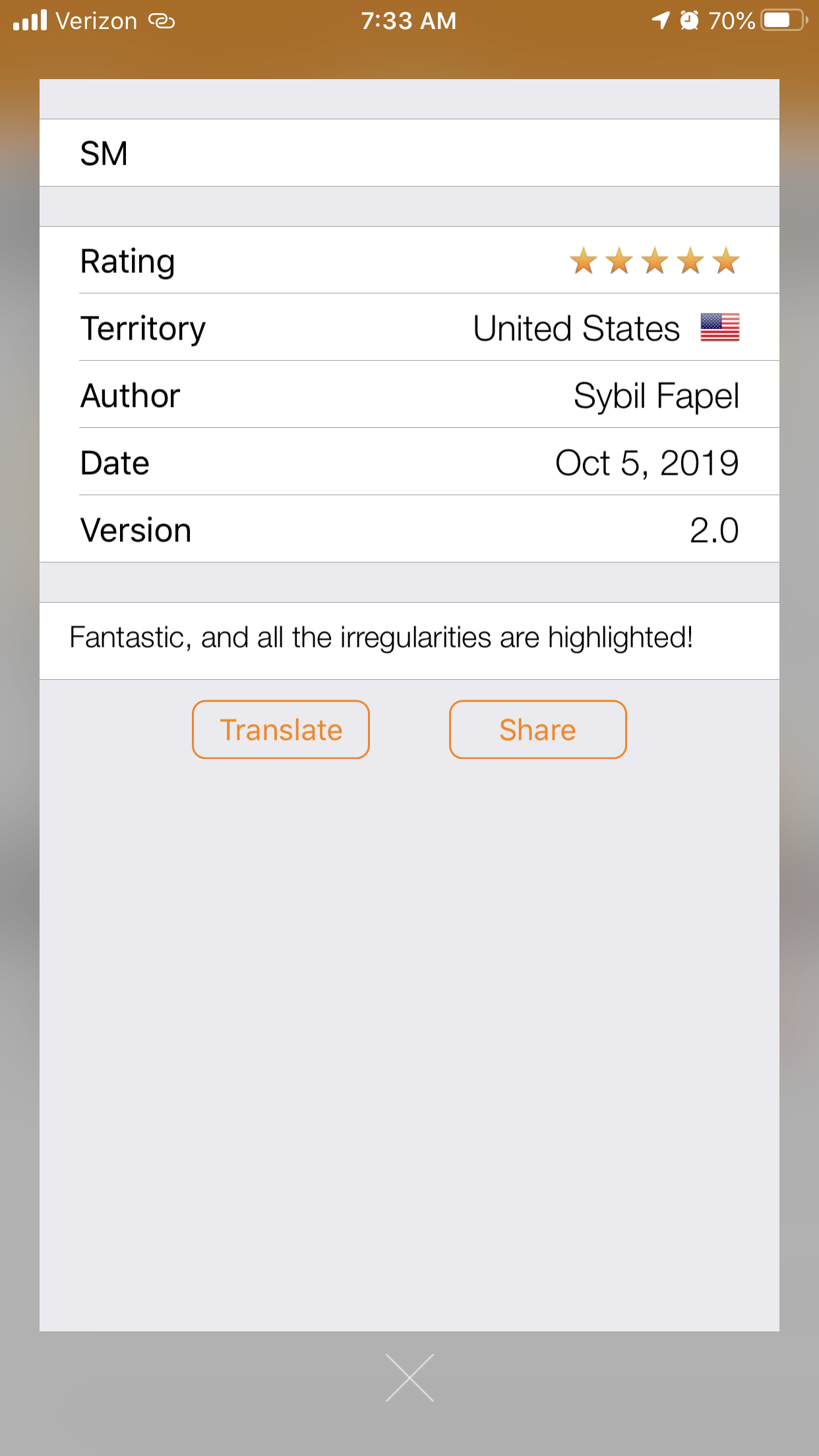
Task: Close the review detail popup
Action: coord(409,1378)
